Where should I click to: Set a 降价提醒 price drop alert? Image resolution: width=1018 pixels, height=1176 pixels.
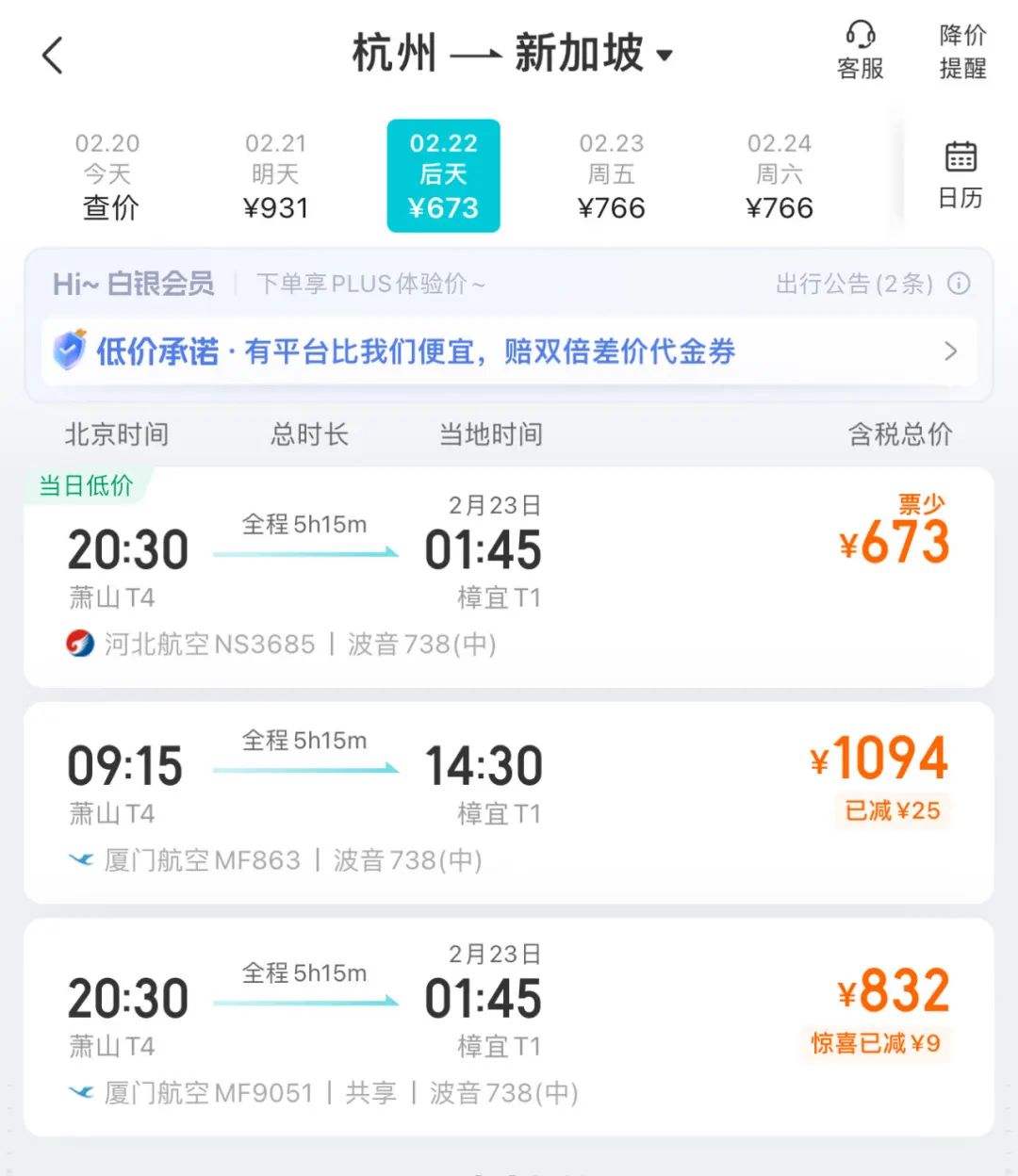pos(962,52)
